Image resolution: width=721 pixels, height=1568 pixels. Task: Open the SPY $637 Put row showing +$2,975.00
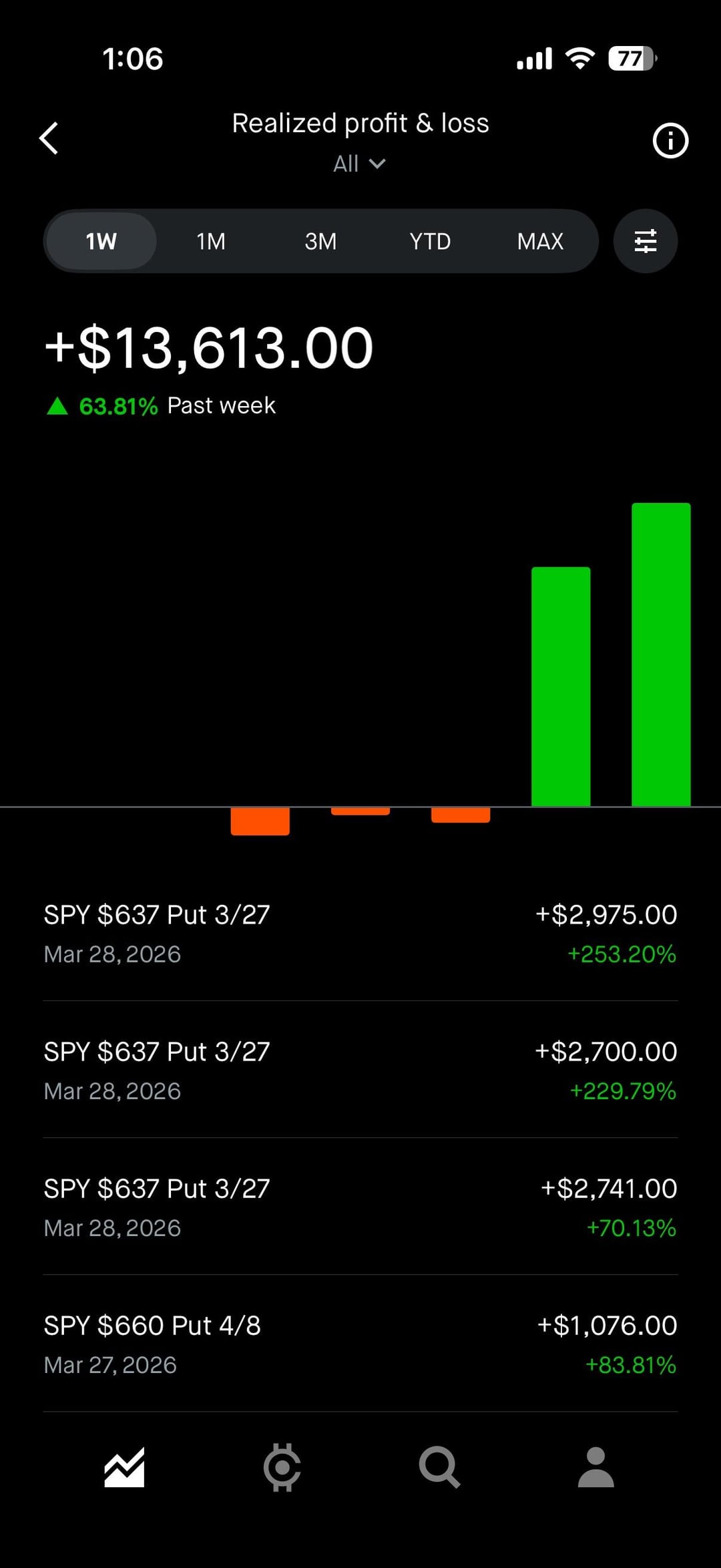pyautogui.click(x=360, y=933)
